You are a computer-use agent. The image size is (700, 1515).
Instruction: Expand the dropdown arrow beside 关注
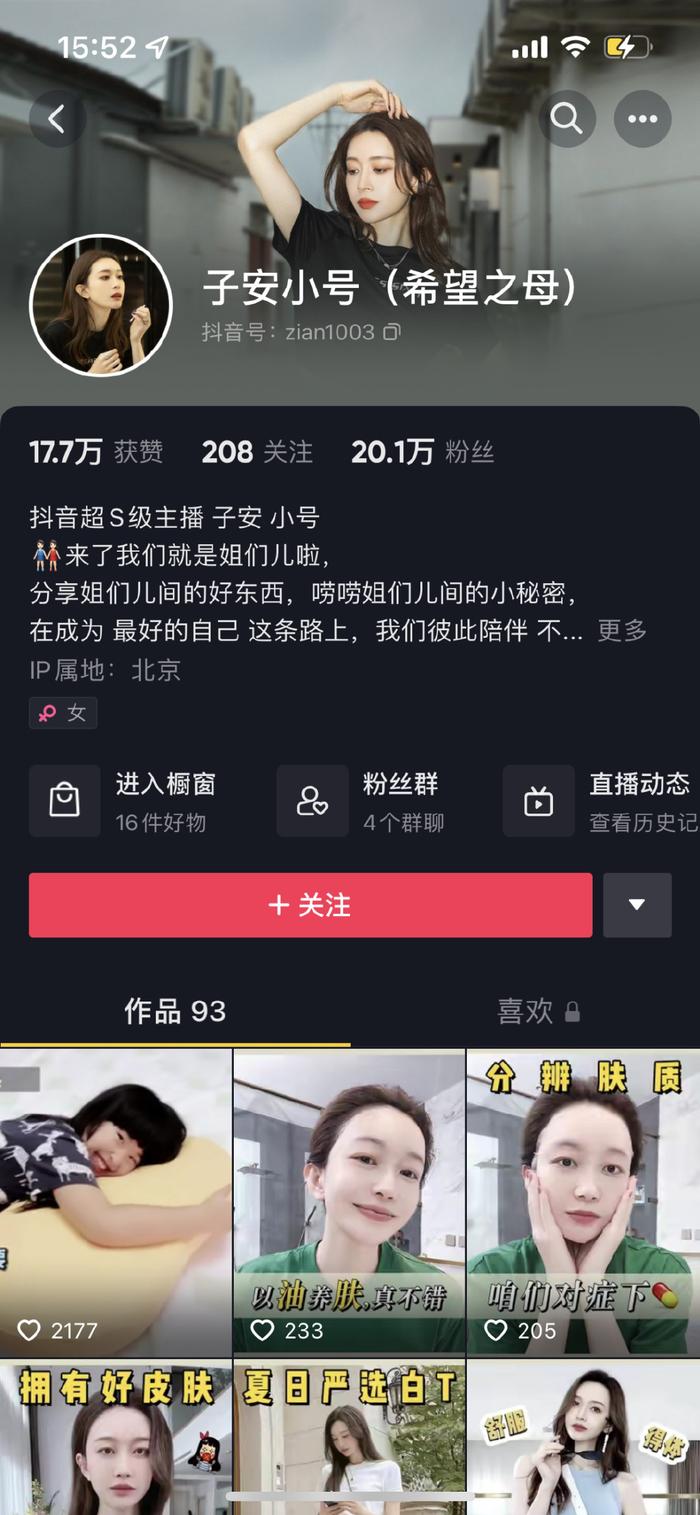637,905
